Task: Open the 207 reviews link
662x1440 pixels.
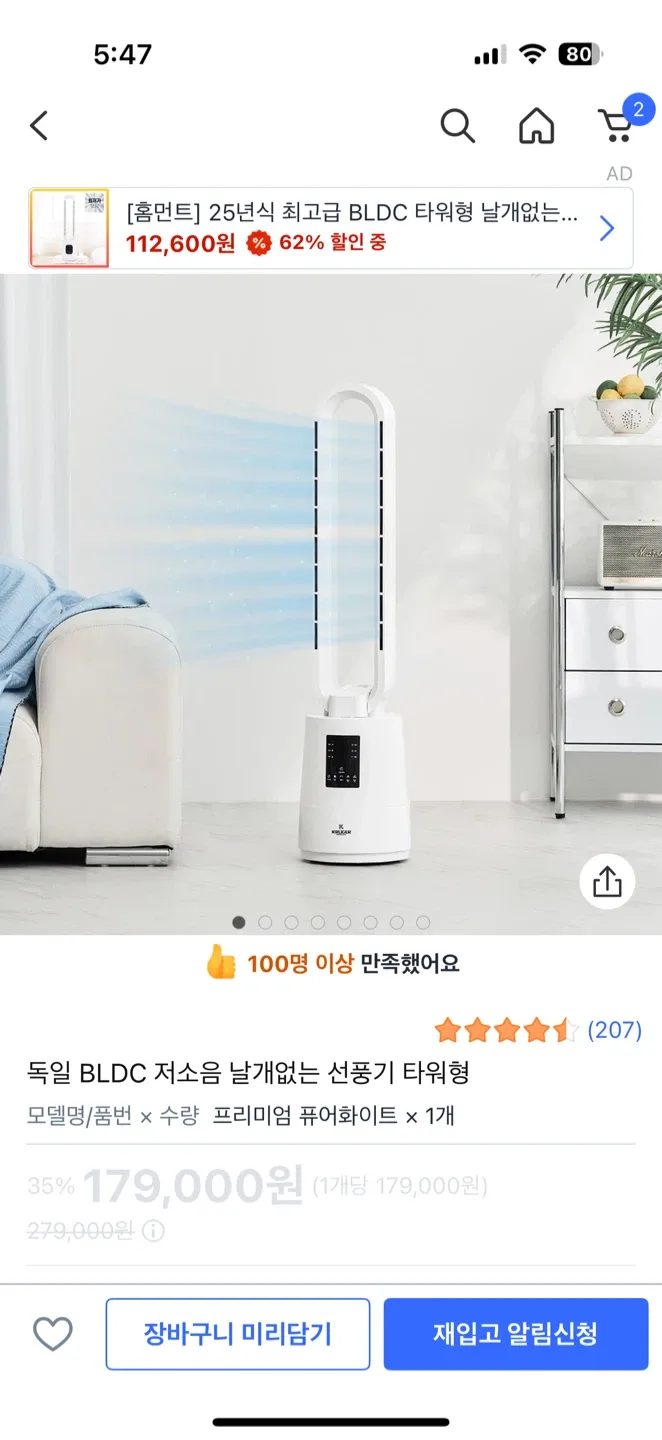Action: tap(614, 1030)
